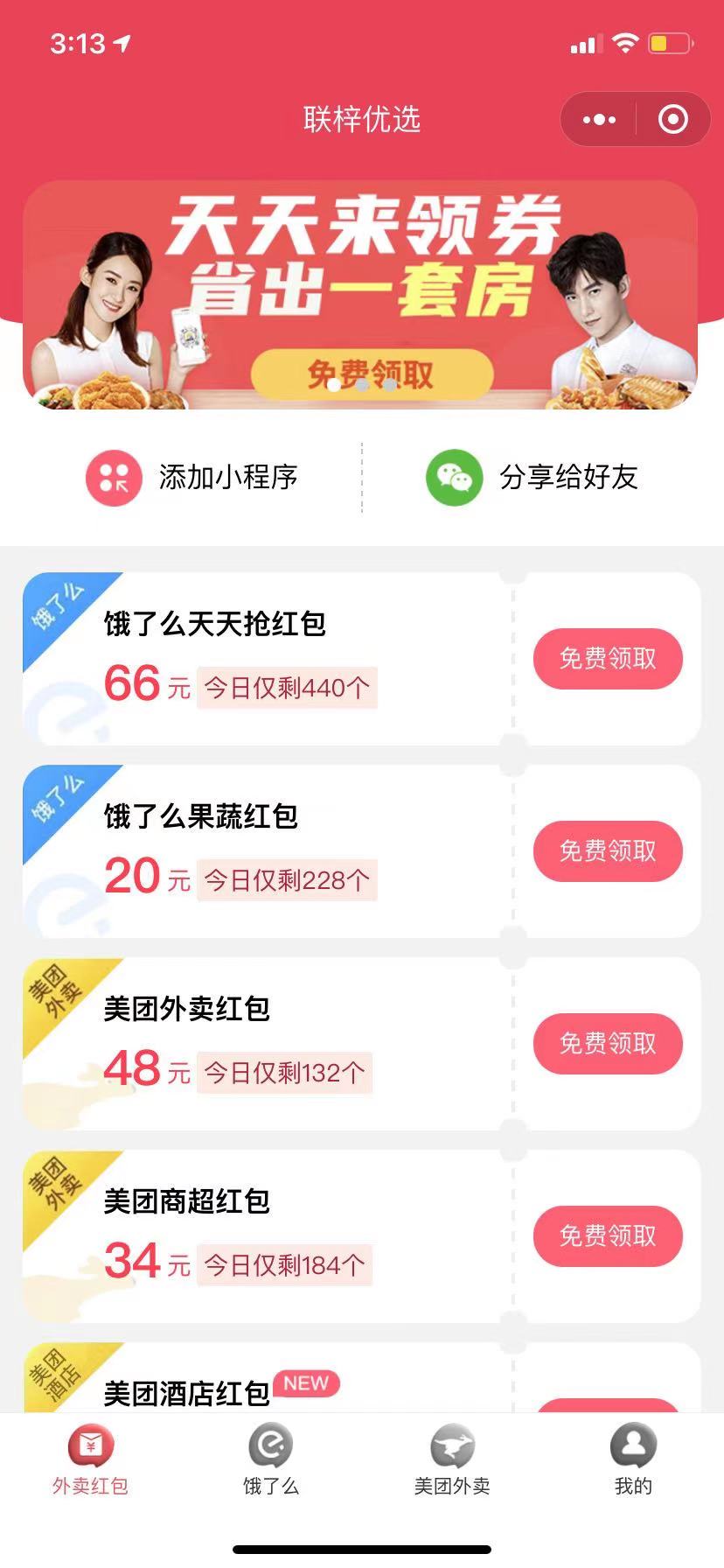
Task: Select 分享给好友
Action: coord(533,478)
